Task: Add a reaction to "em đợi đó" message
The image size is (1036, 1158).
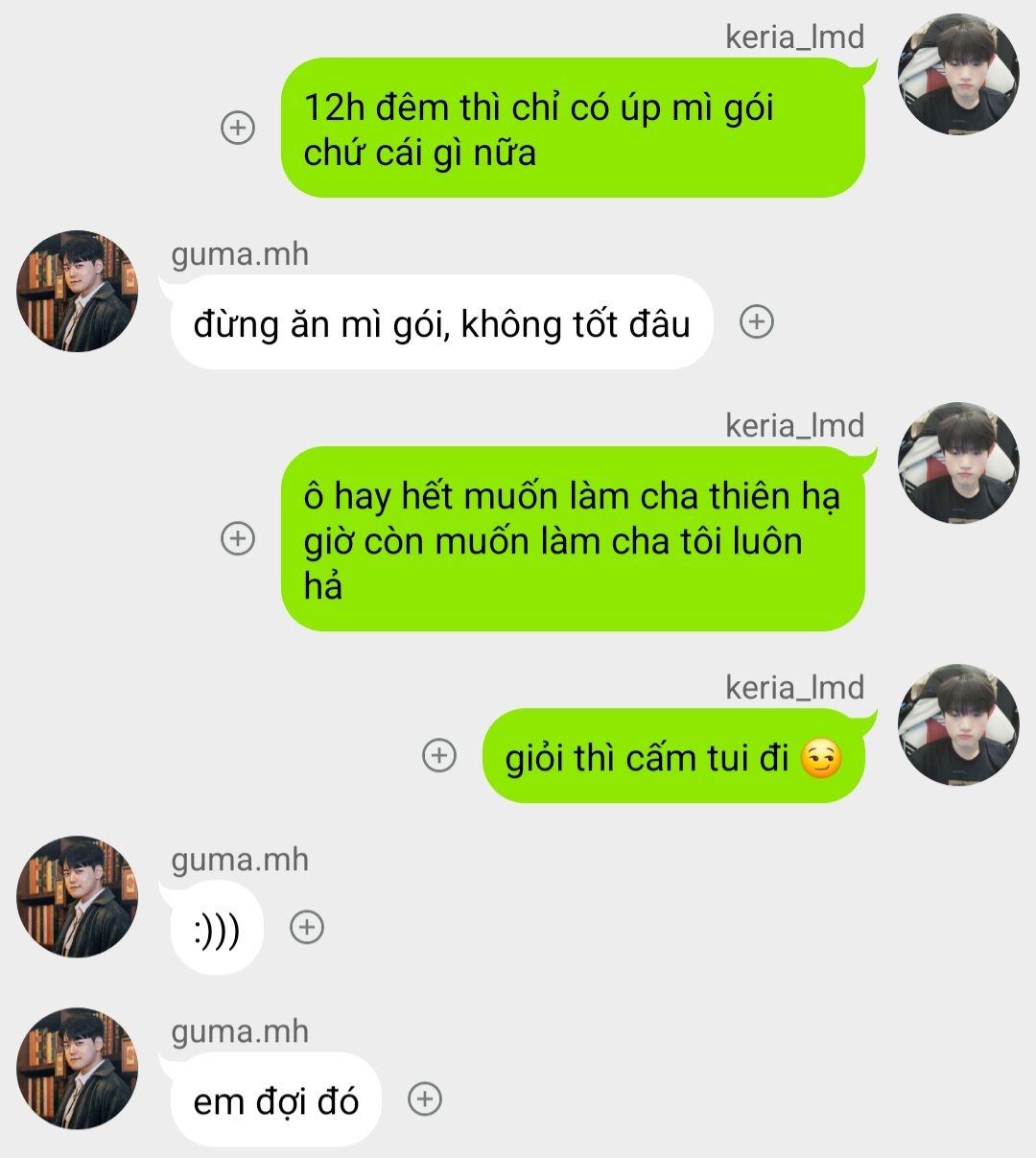Action: pos(425,1099)
